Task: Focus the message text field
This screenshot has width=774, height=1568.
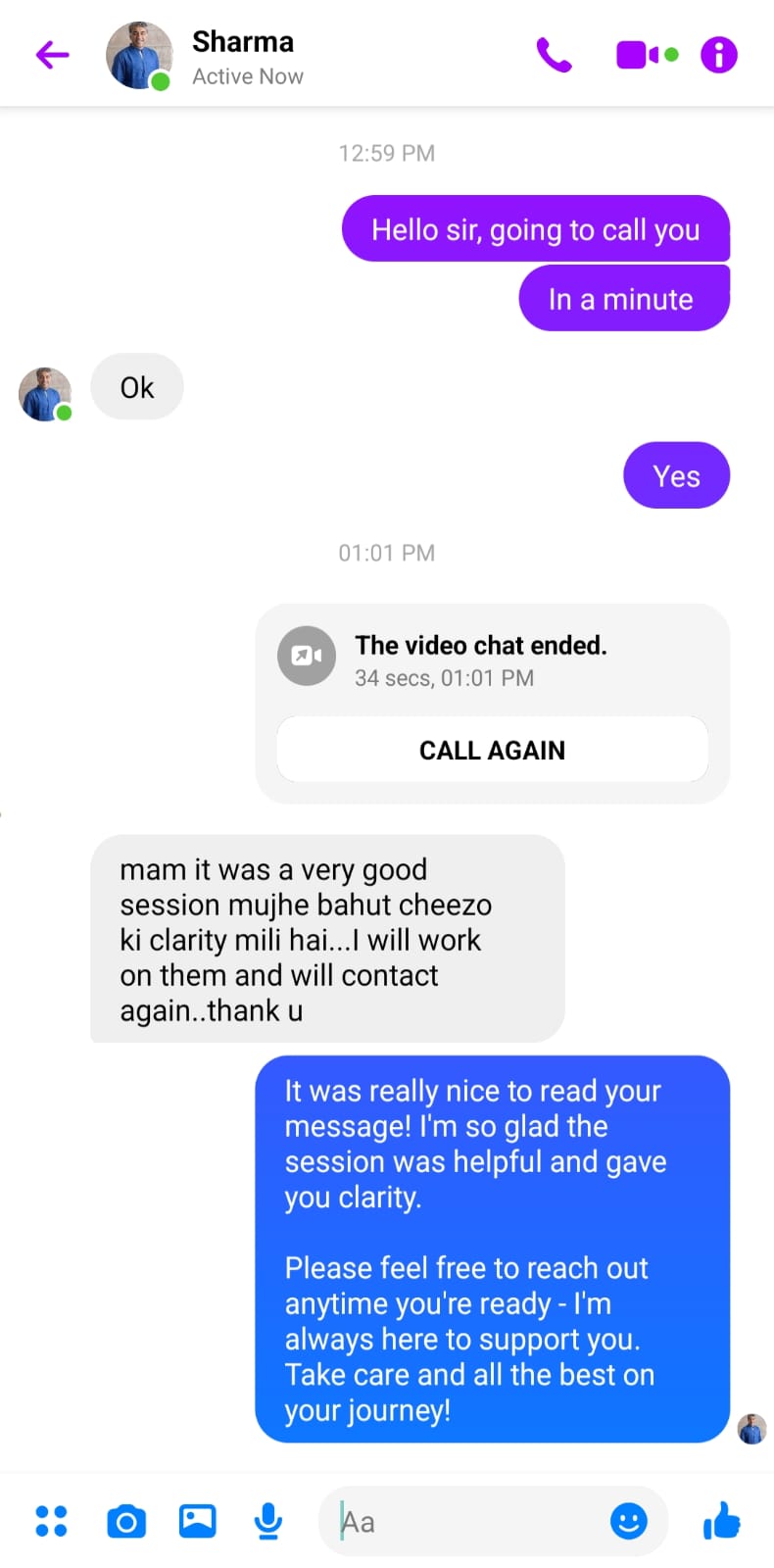Action: tap(470, 1522)
